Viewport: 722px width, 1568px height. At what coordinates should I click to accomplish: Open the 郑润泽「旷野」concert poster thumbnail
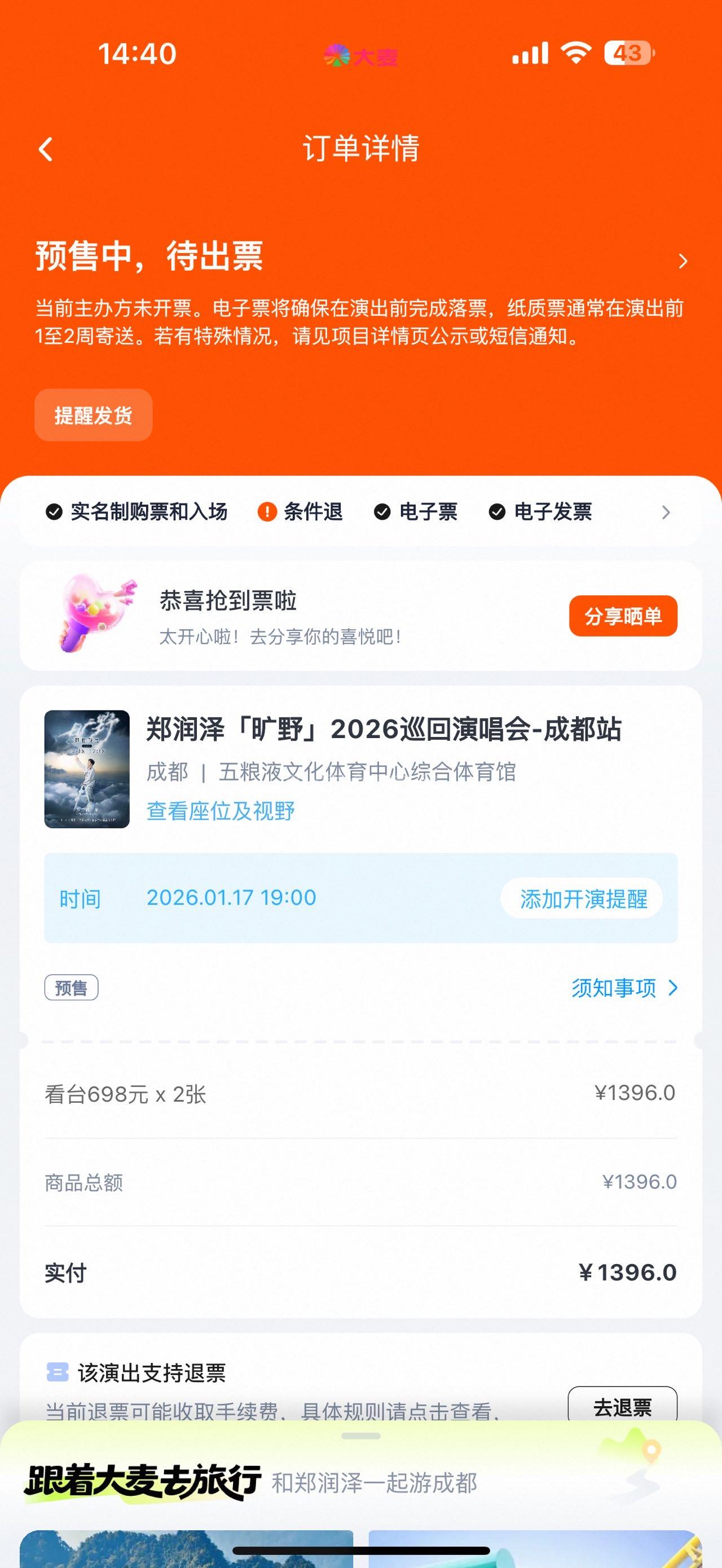[87, 769]
